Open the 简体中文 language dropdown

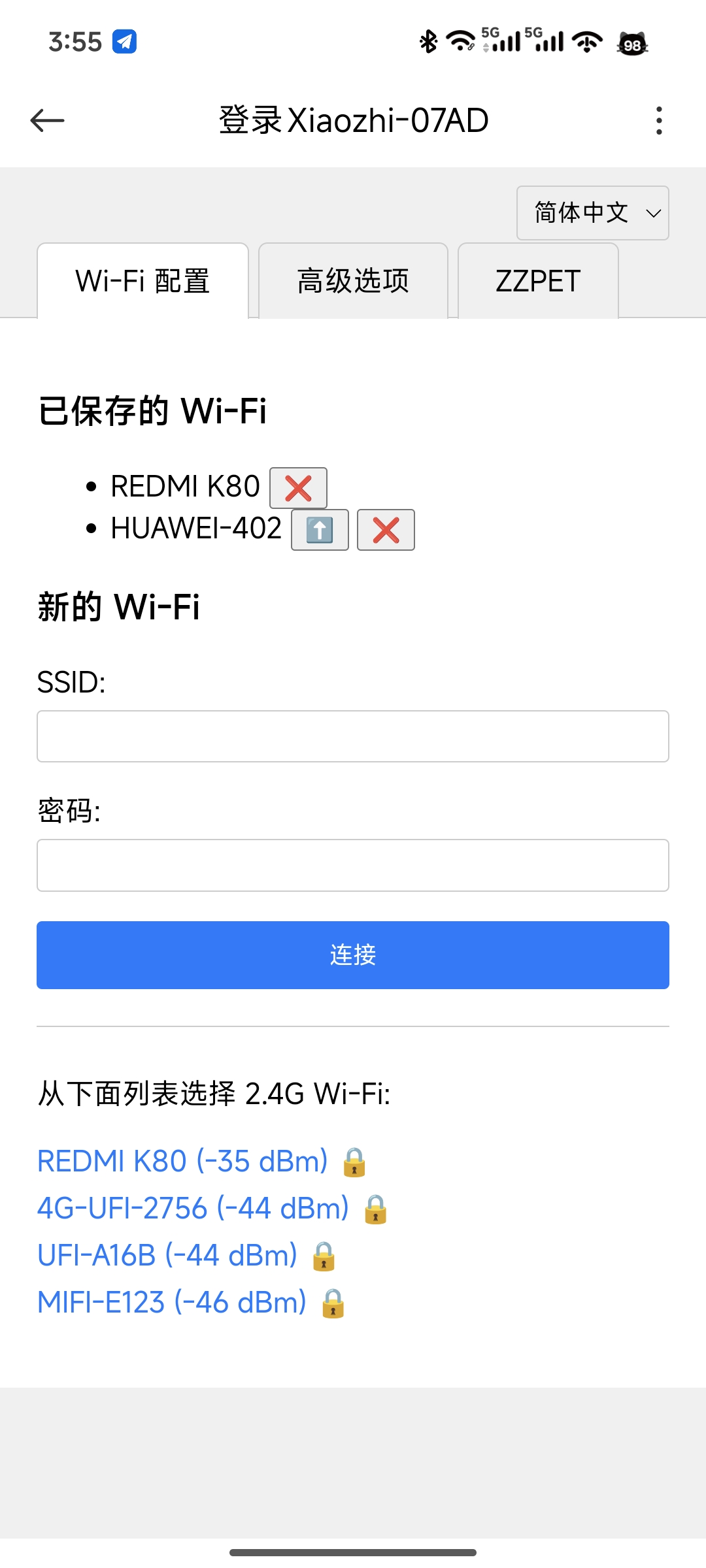click(592, 213)
